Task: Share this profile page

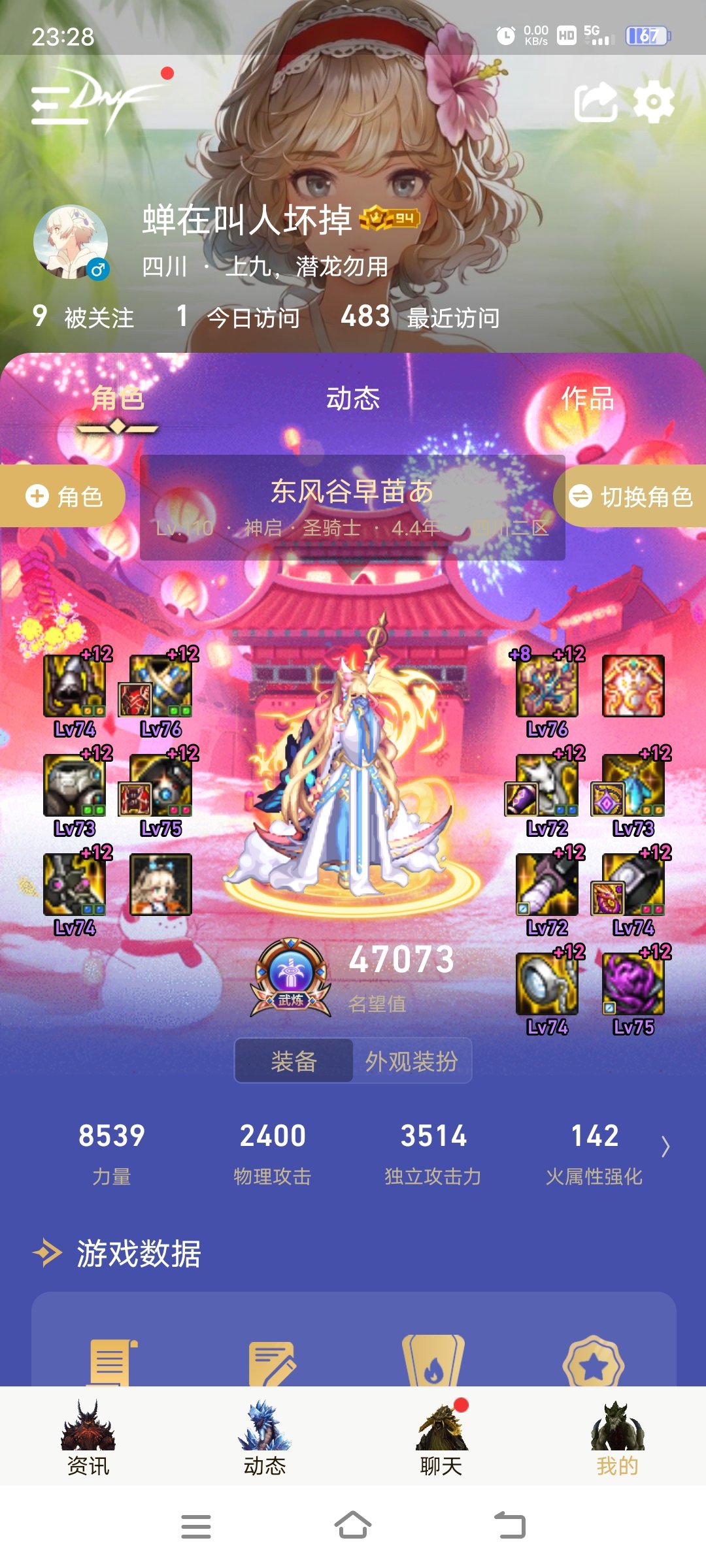Action: tap(596, 102)
